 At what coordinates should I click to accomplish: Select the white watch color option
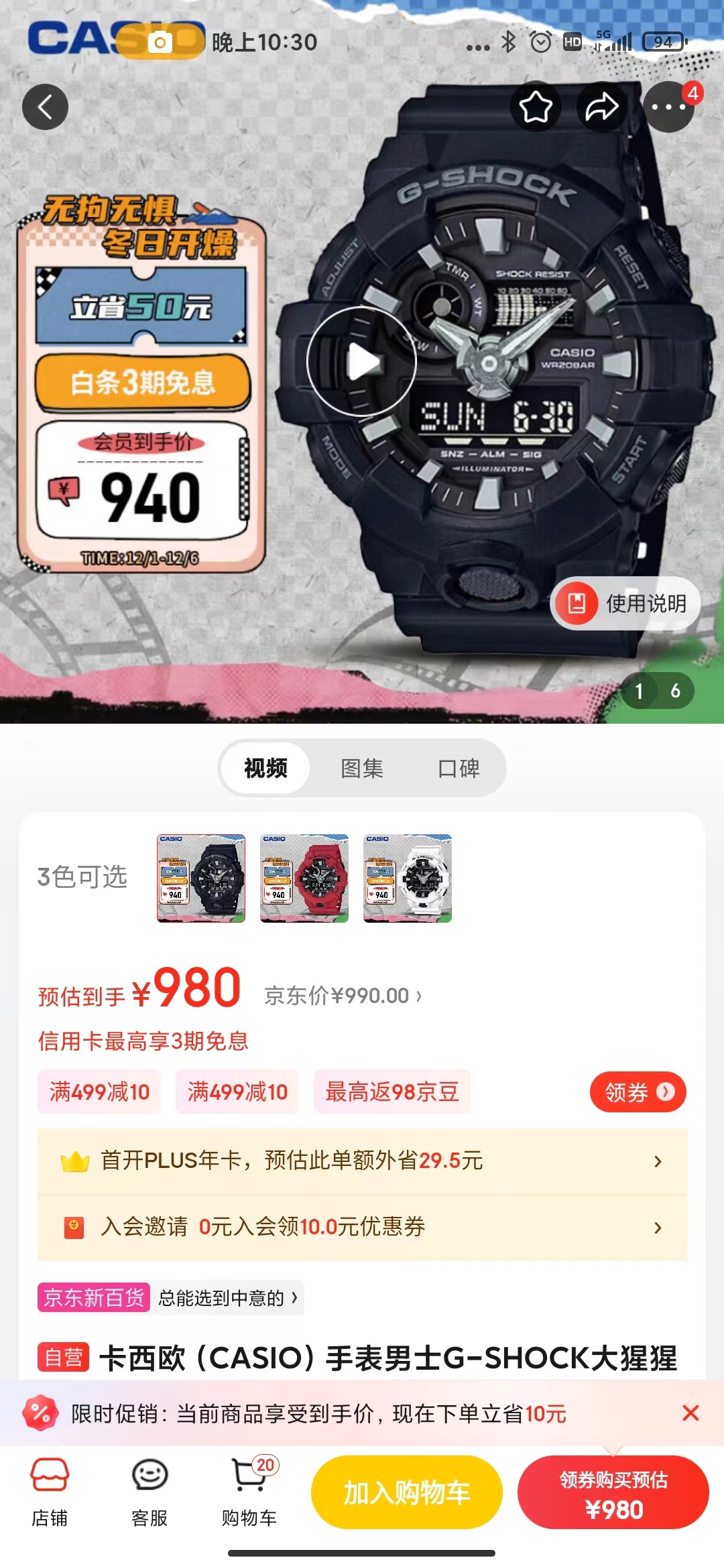tap(408, 878)
